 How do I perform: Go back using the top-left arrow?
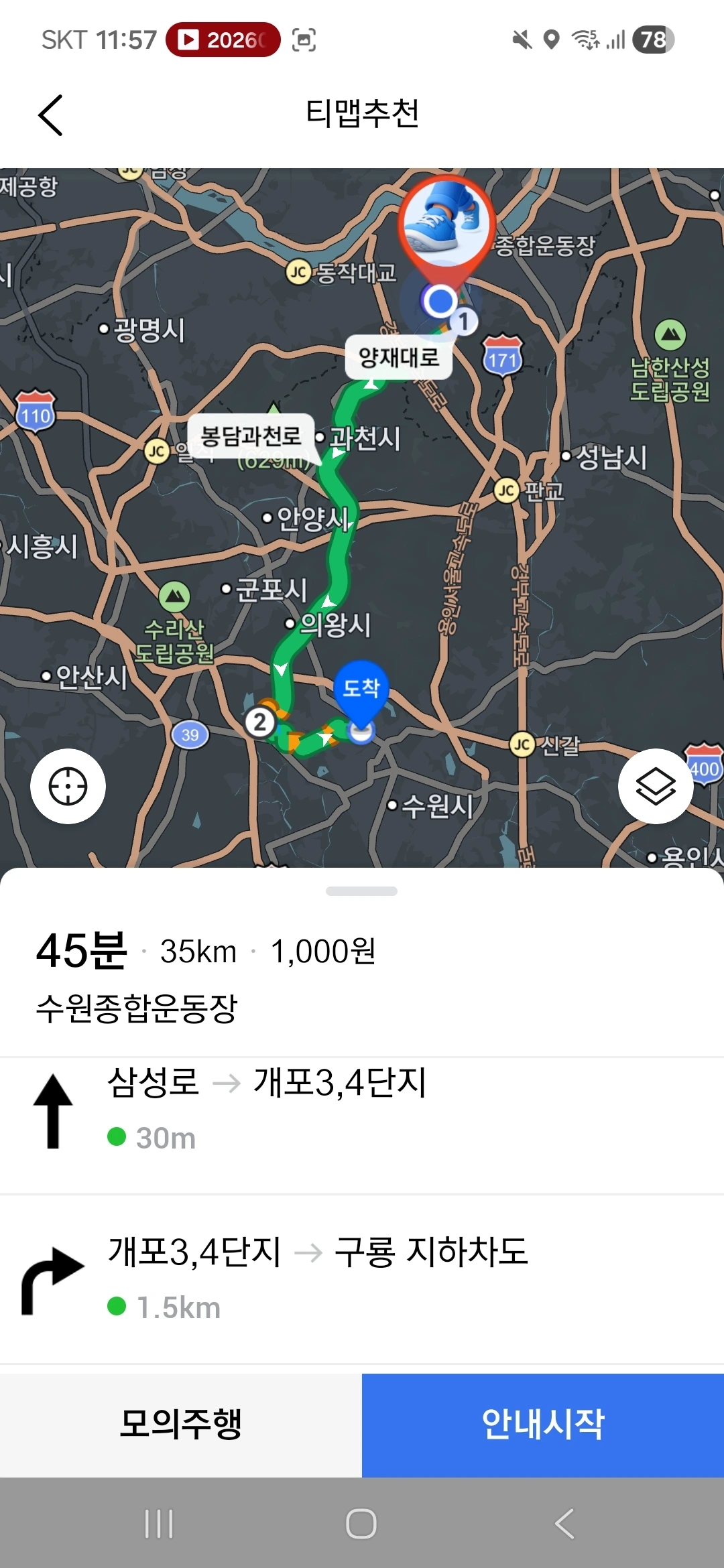(x=51, y=115)
